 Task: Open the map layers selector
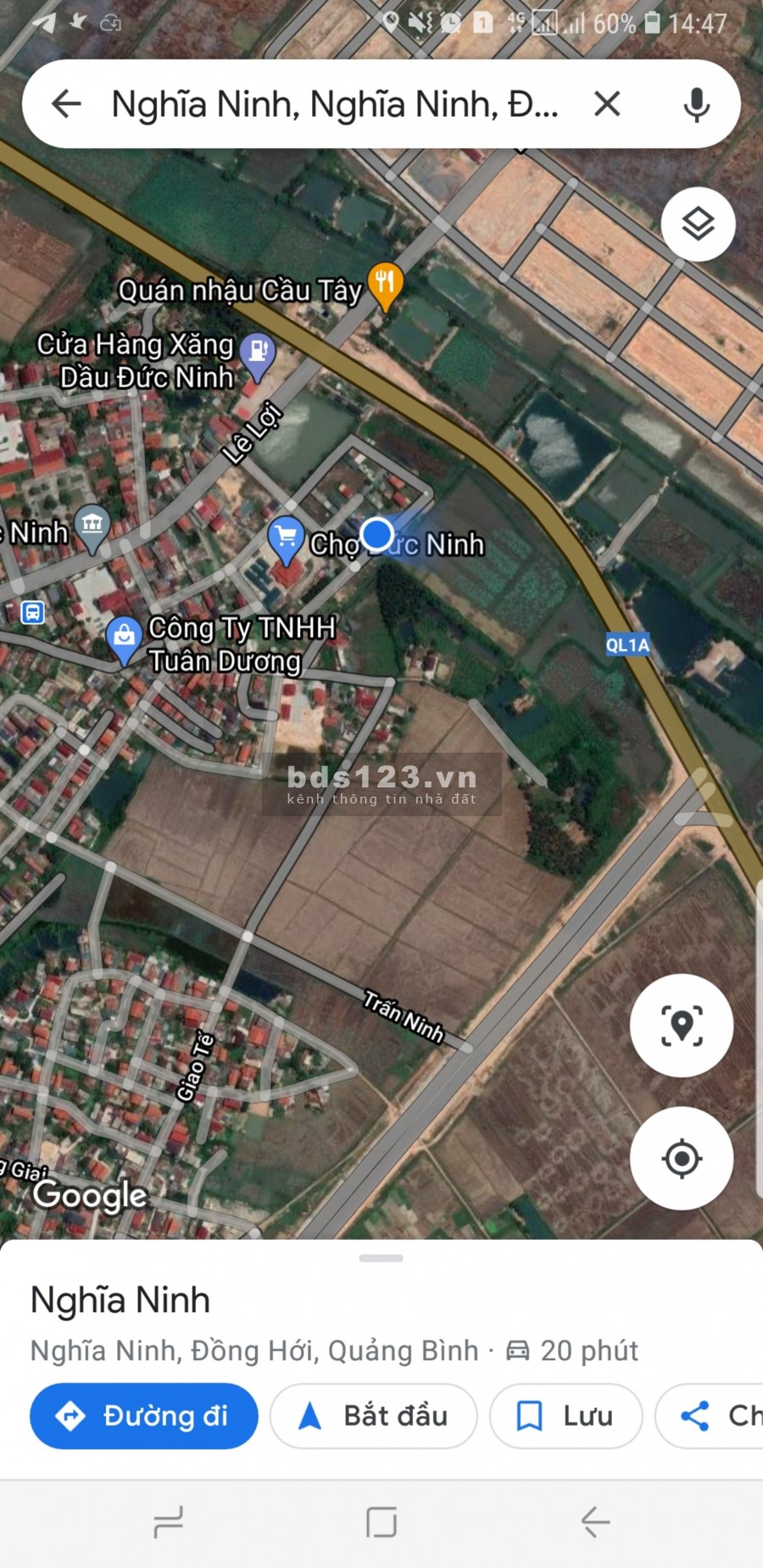(698, 224)
